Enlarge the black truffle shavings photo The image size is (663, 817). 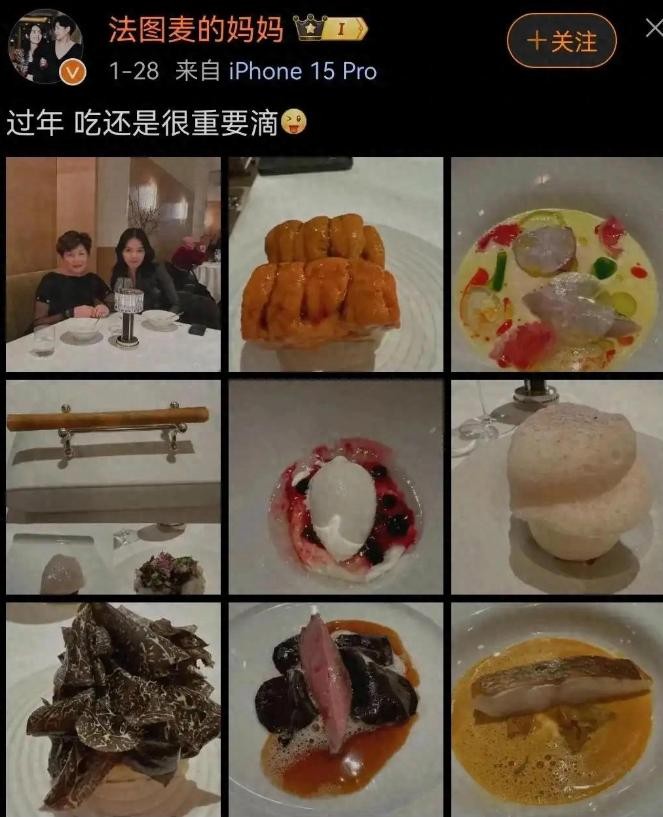pos(113,709)
